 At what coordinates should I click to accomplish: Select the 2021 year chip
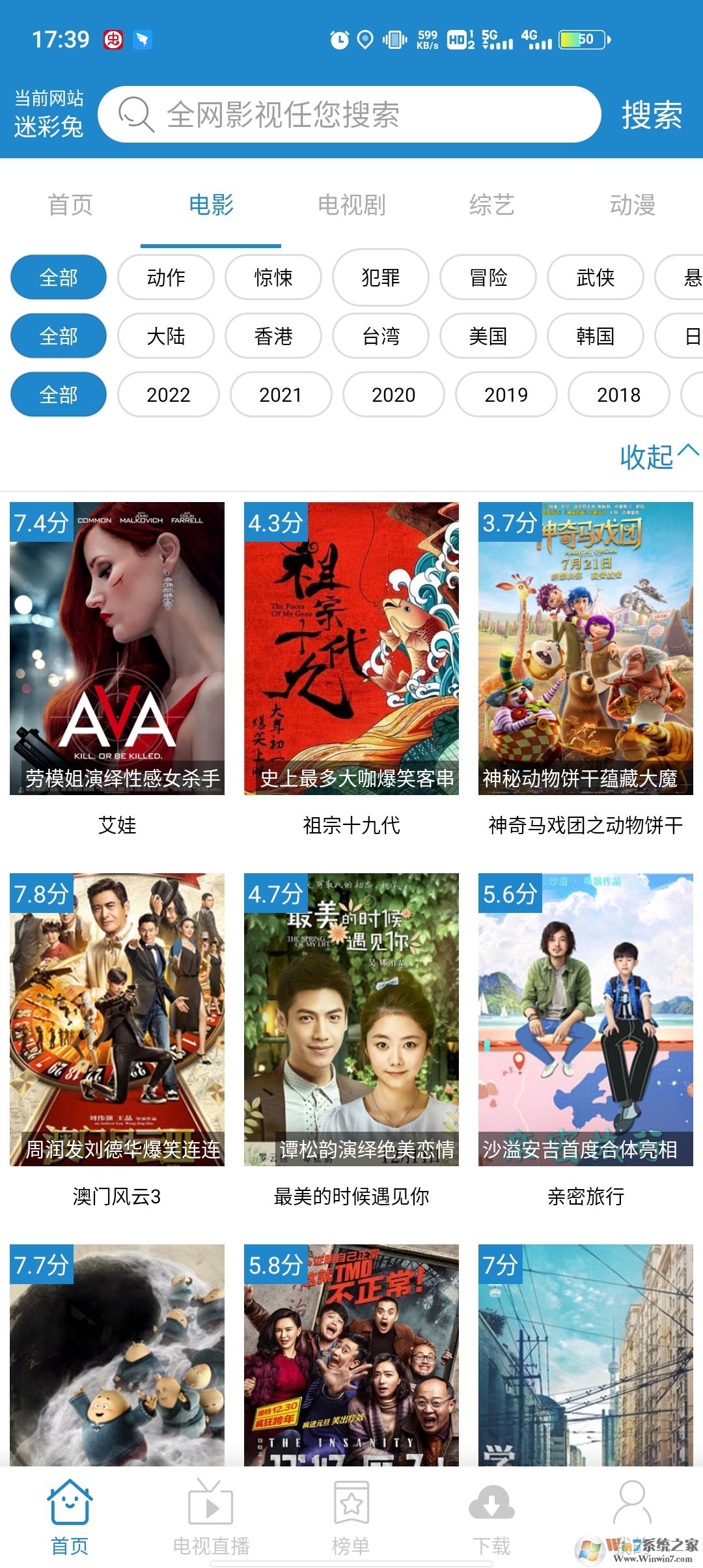click(281, 395)
